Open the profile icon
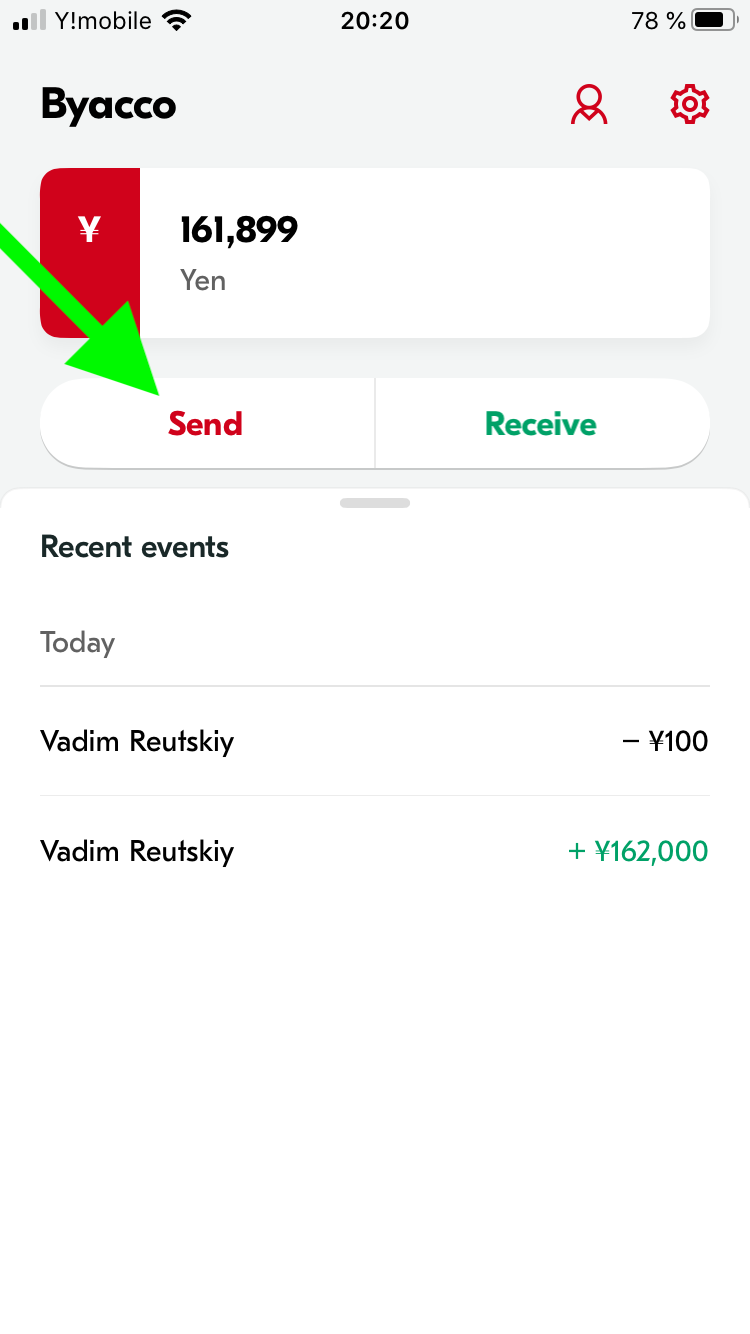The image size is (750, 1334). click(x=589, y=105)
